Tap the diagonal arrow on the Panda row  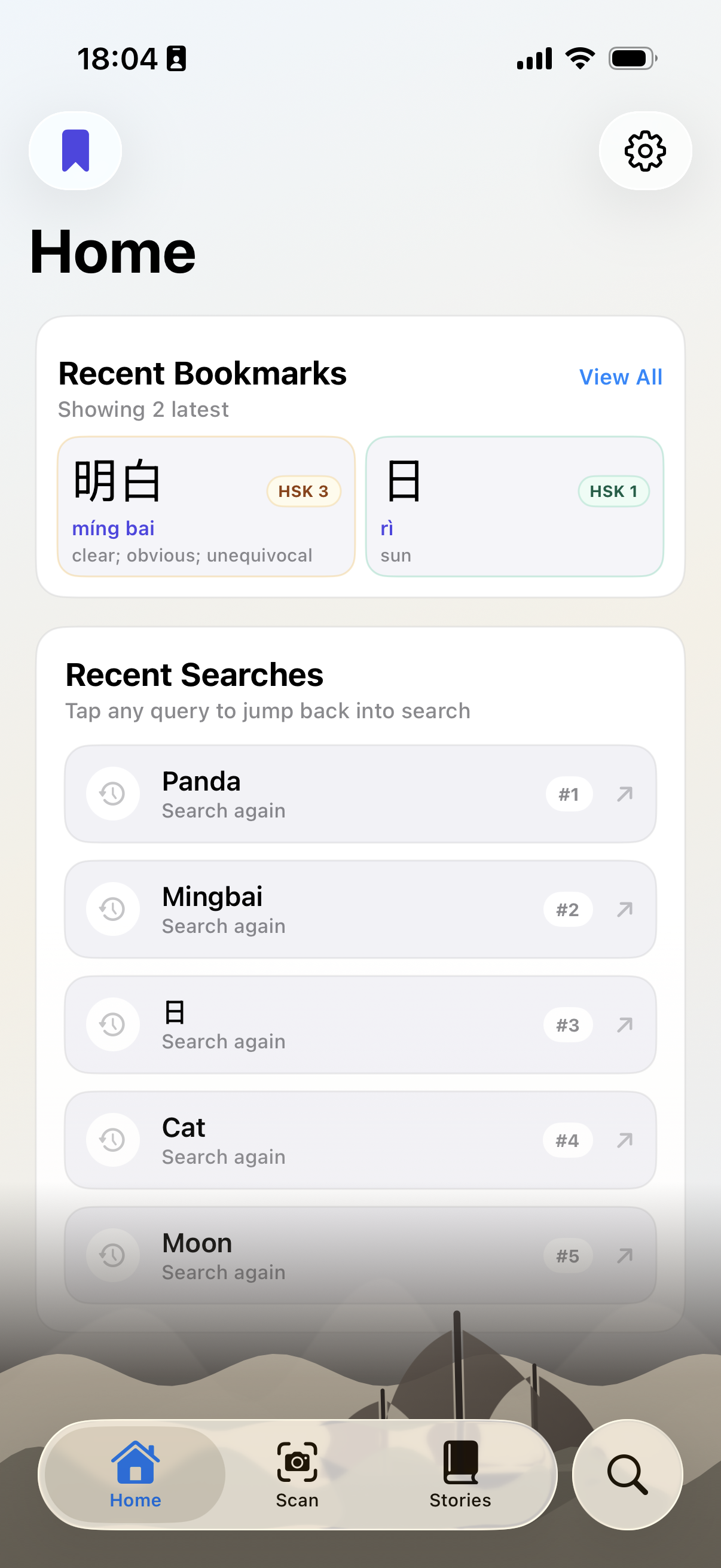pos(625,793)
